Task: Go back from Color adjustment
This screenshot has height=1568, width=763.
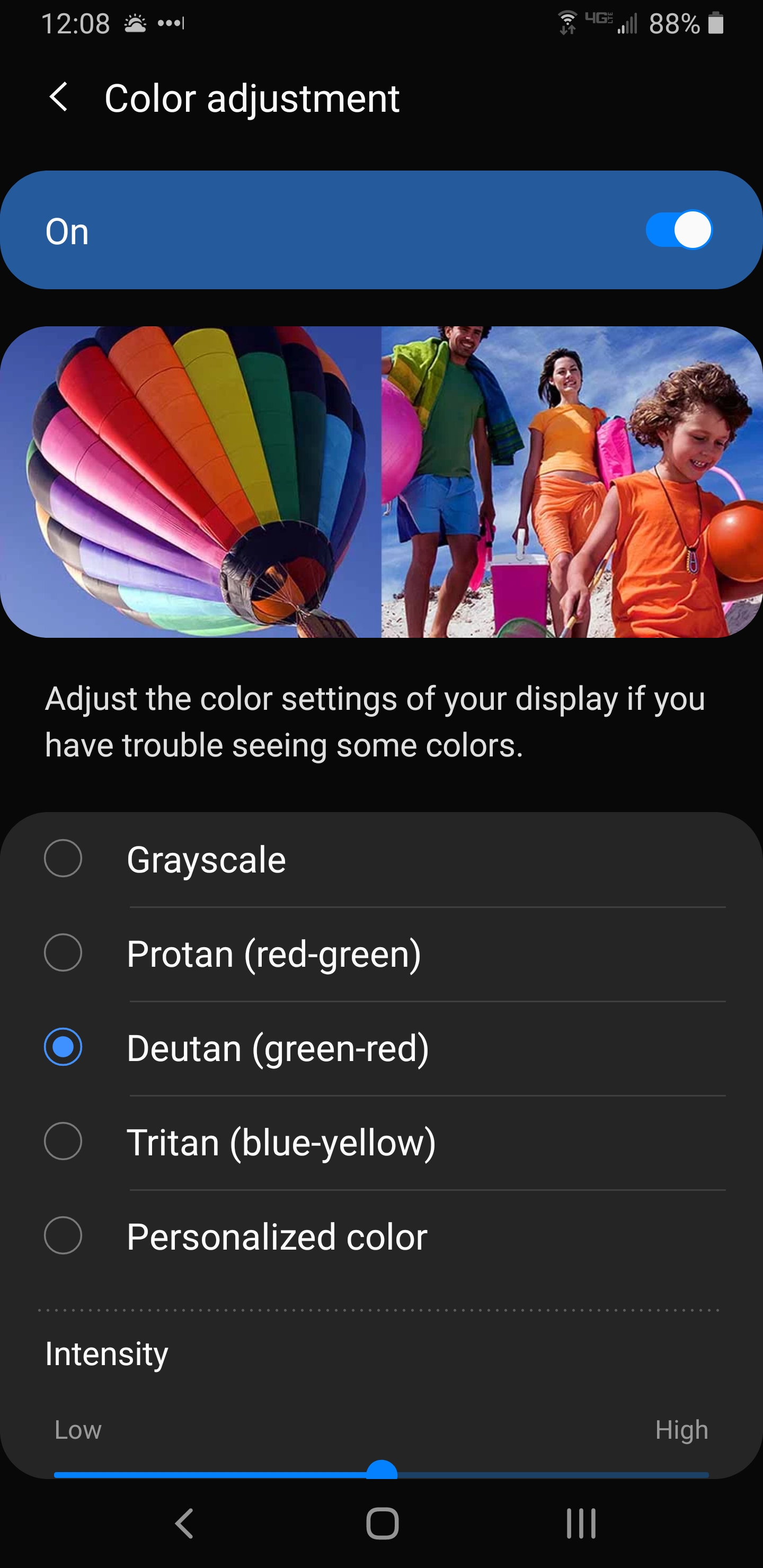Action: pyautogui.click(x=59, y=97)
